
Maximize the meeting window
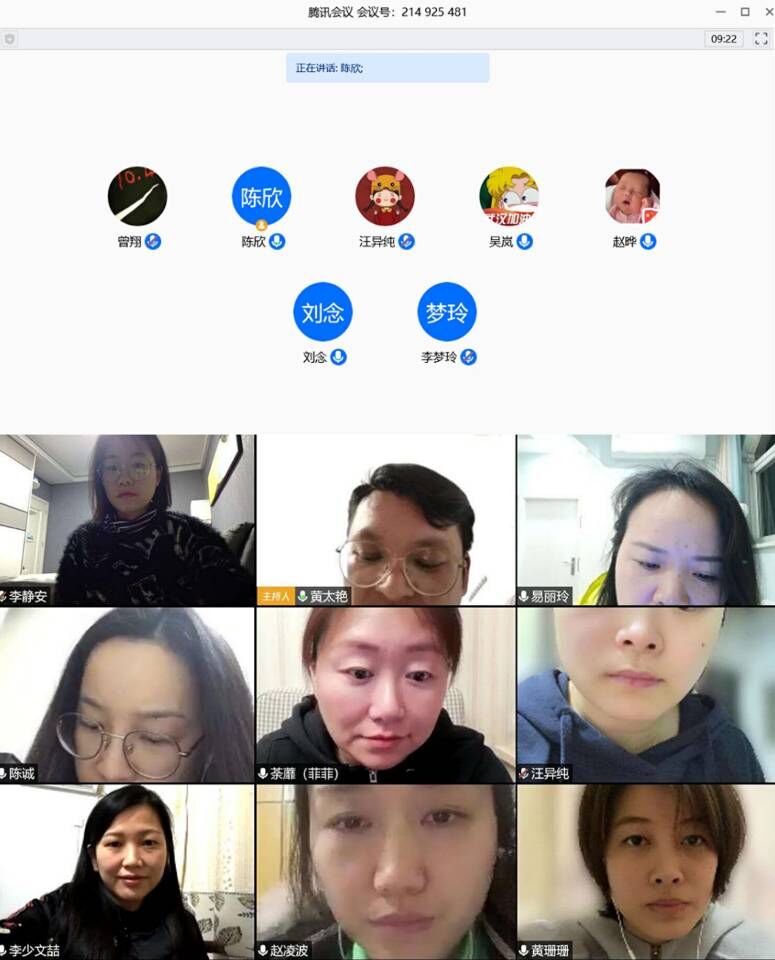[x=744, y=12]
